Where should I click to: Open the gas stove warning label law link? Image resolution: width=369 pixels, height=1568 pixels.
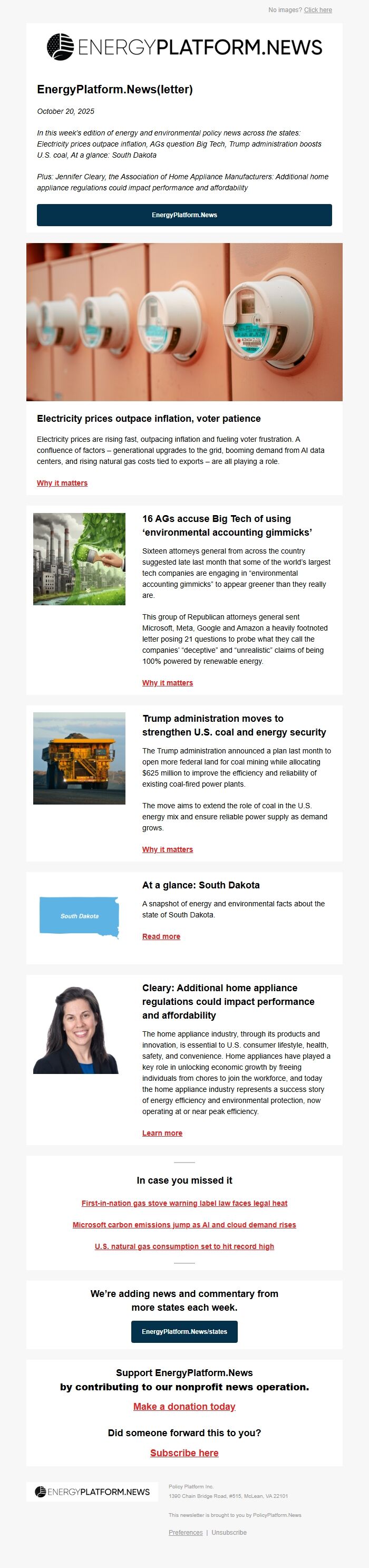(184, 1203)
